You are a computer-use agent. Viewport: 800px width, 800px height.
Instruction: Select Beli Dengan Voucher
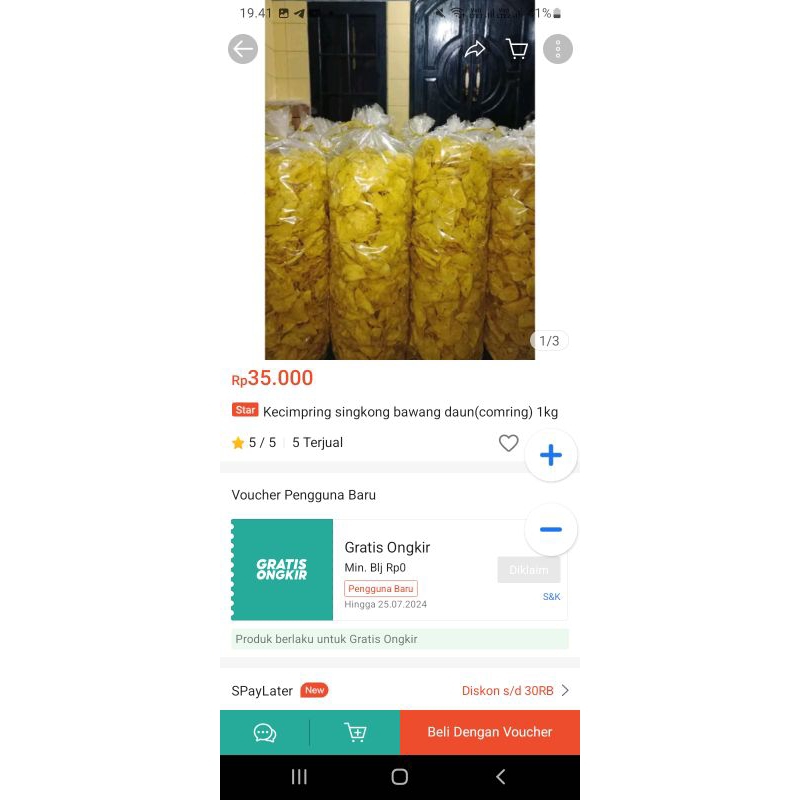pos(490,733)
